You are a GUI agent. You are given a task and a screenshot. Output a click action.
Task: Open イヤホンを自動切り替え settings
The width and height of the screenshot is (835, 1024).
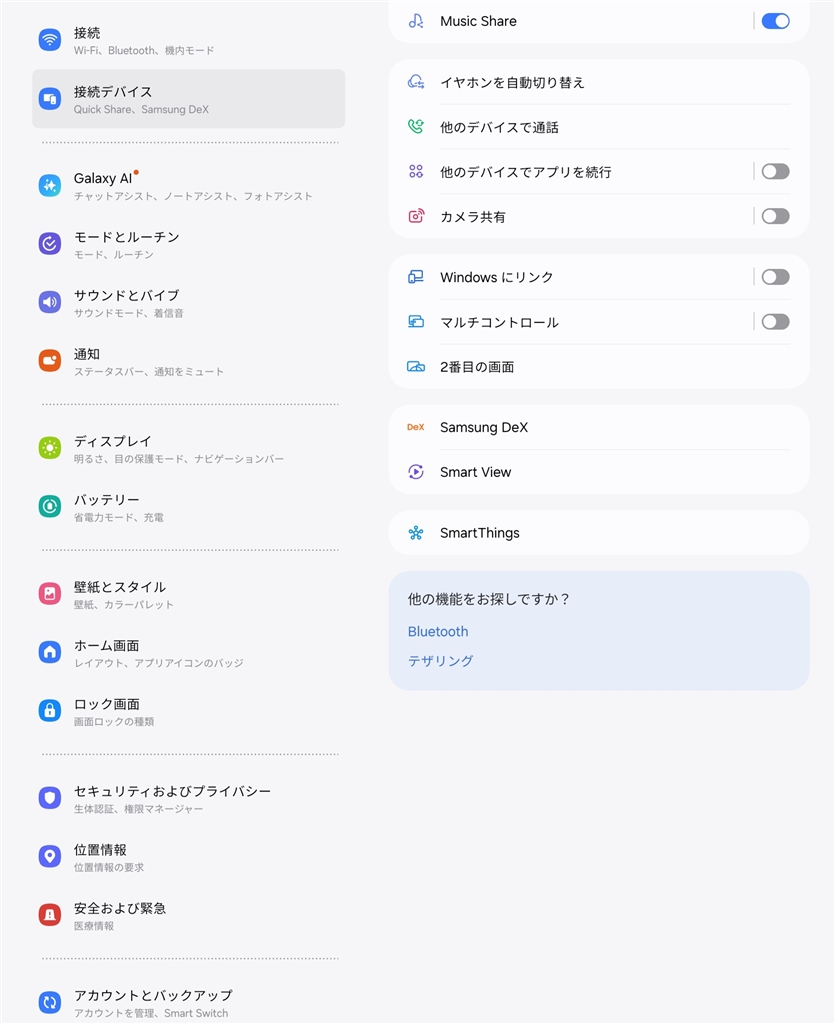(512, 83)
